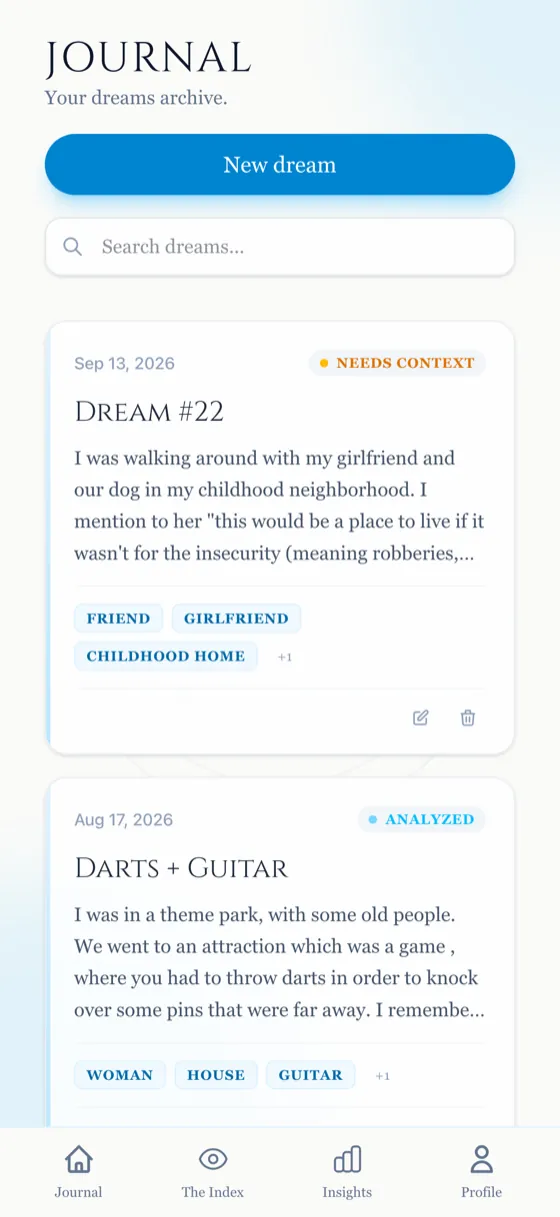Image resolution: width=560 pixels, height=1217 pixels.
Task: Tap the CHILDHOOD HOME tag
Action: click(166, 656)
